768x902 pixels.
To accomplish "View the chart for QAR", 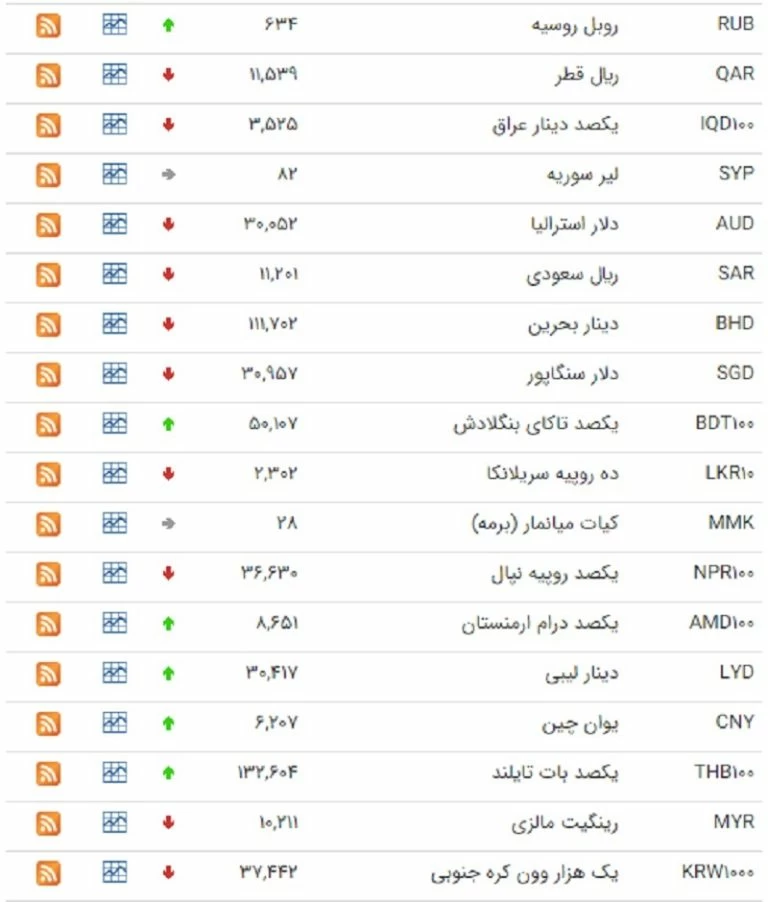I will point(115,75).
